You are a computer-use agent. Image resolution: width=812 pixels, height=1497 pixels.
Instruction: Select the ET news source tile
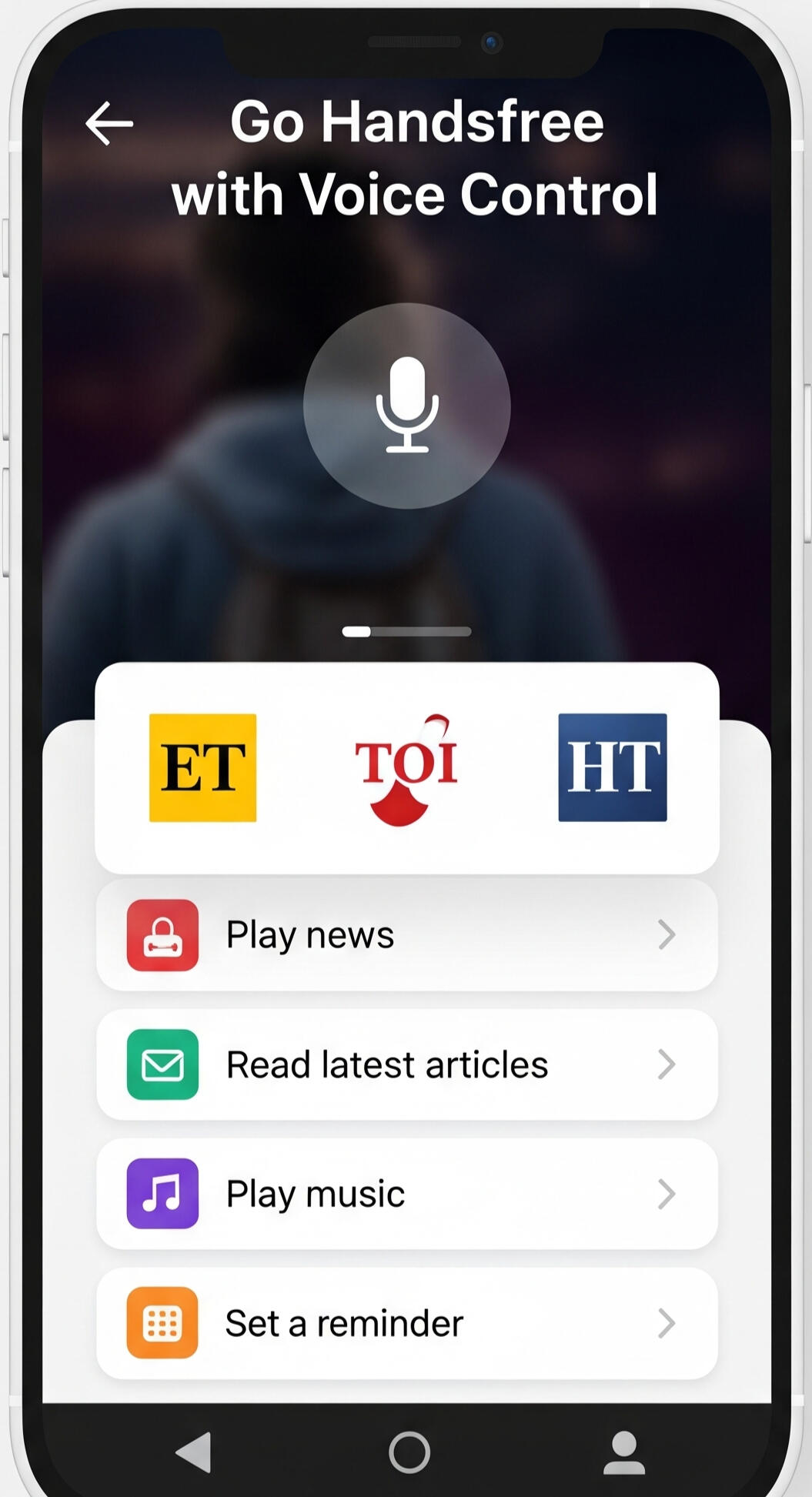[202, 767]
